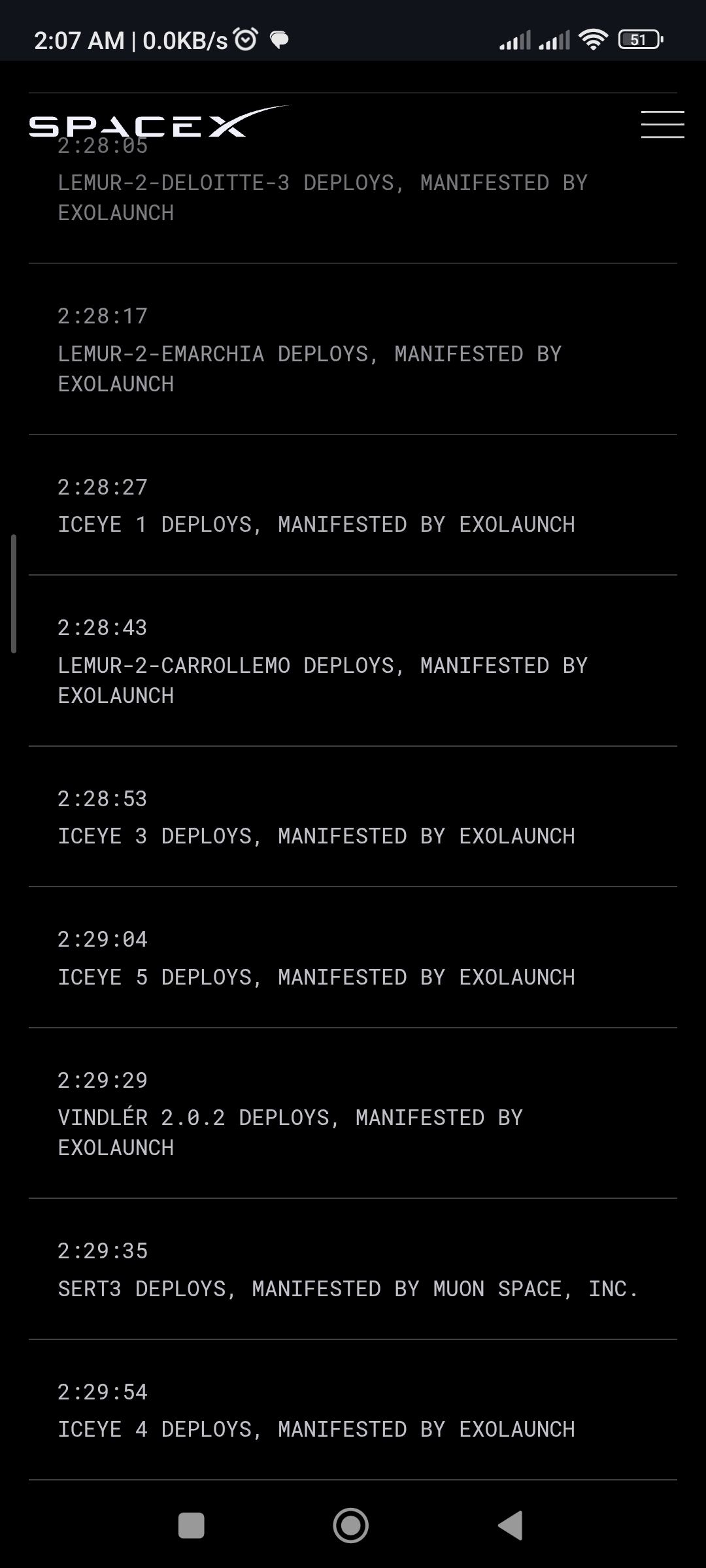Open the hamburger navigation menu
This screenshot has height=1568, width=706.
(662, 124)
